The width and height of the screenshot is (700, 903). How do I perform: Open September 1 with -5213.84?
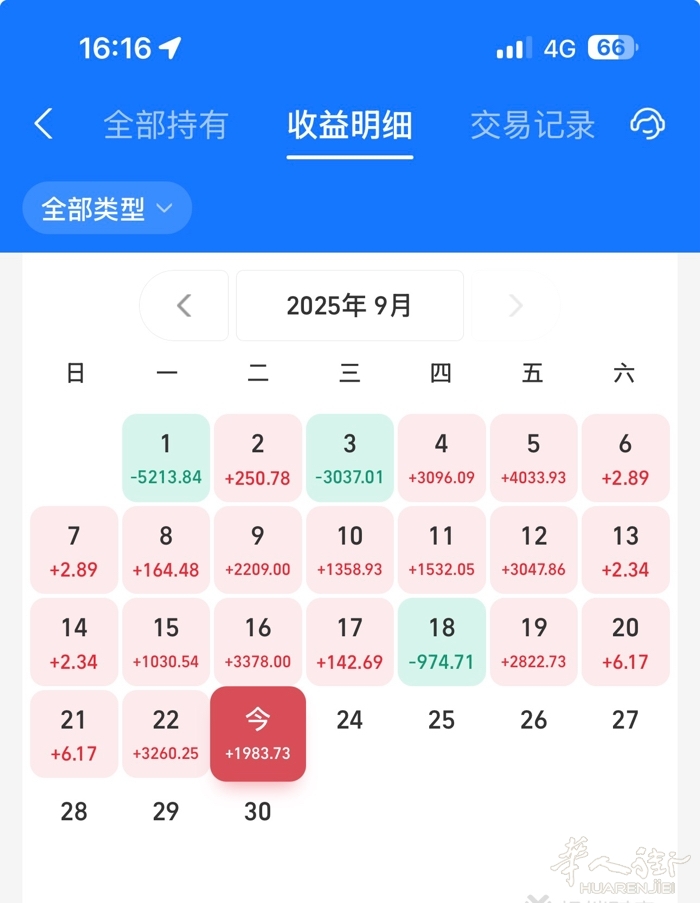(x=166, y=457)
